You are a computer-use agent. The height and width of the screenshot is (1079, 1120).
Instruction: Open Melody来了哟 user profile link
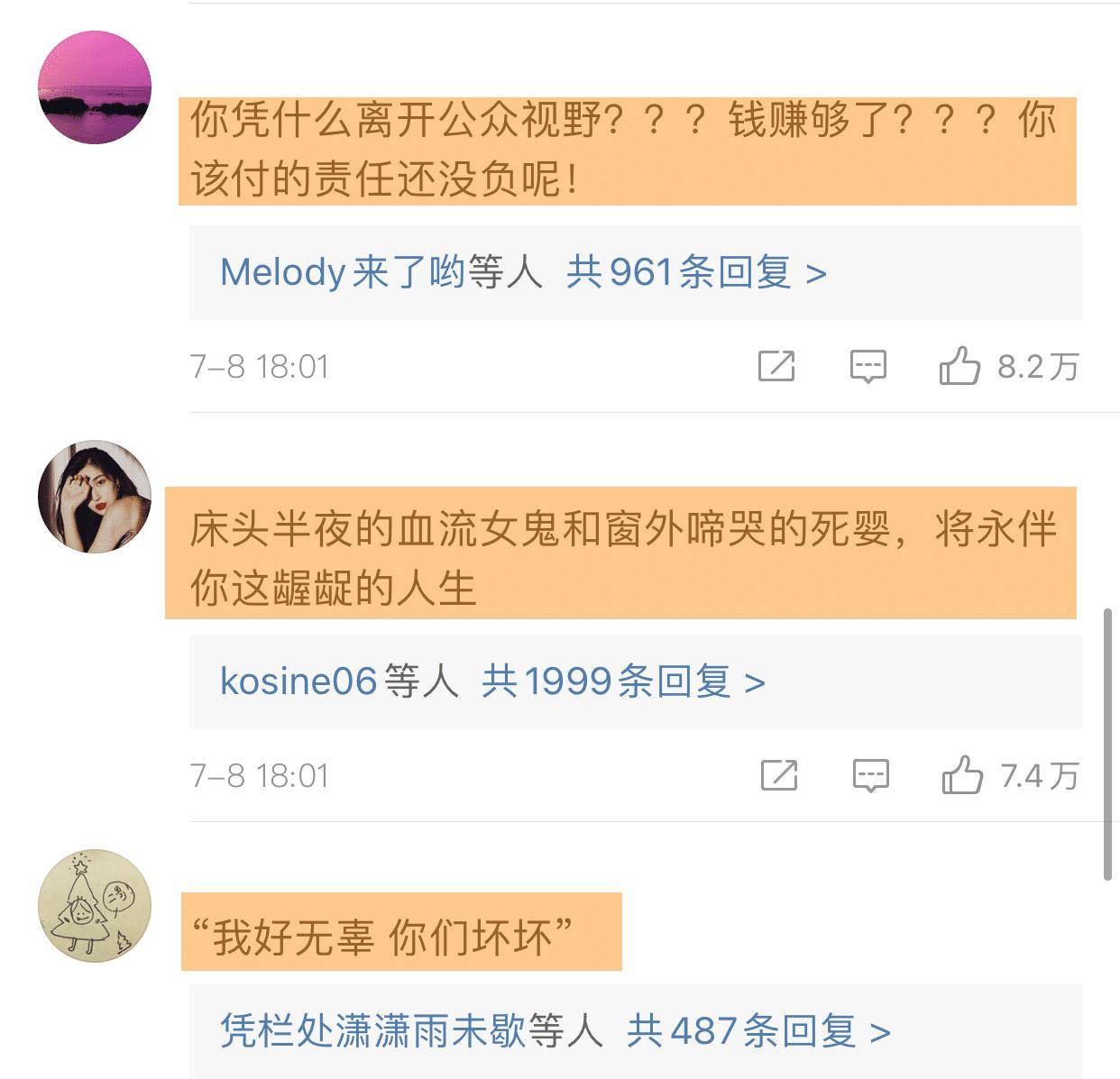click(x=342, y=272)
